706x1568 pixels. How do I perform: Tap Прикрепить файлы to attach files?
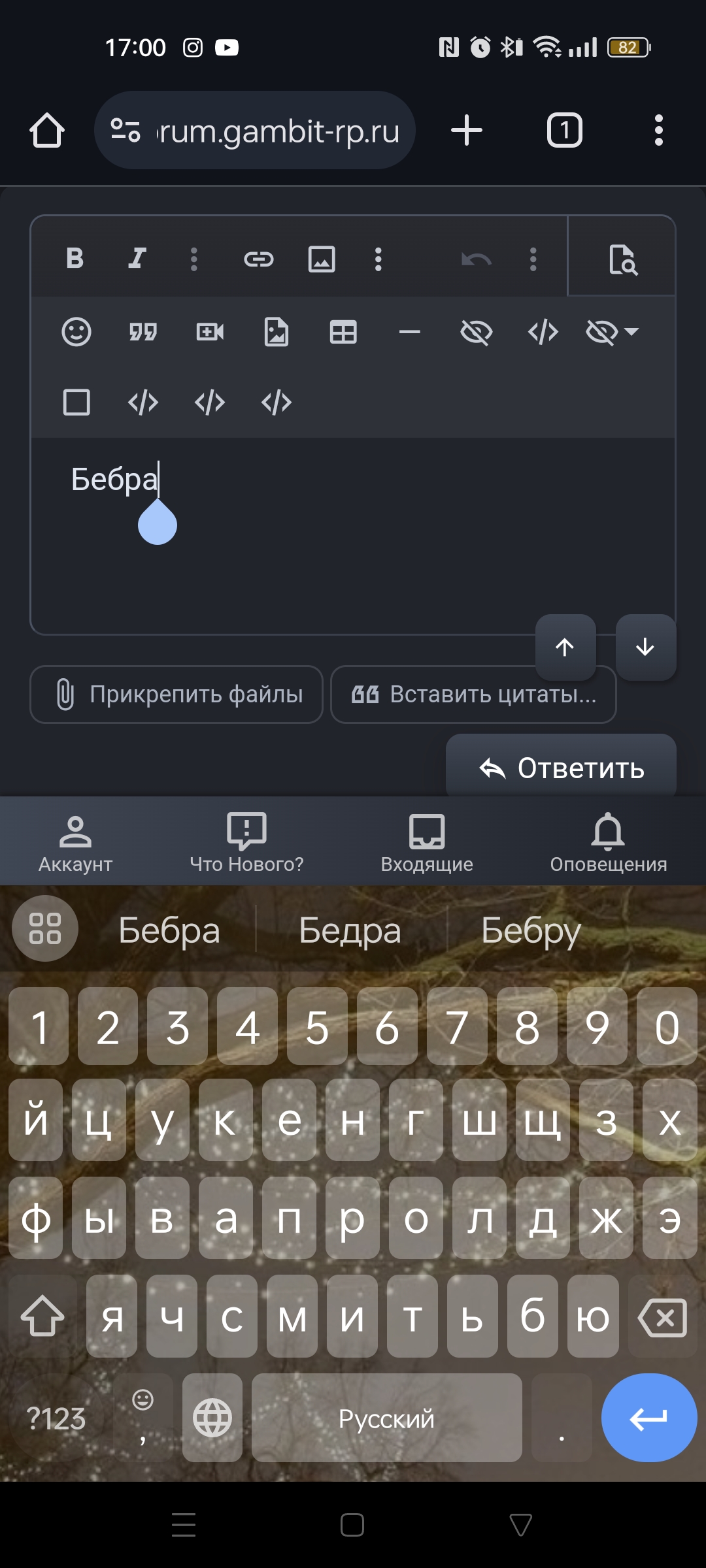176,694
